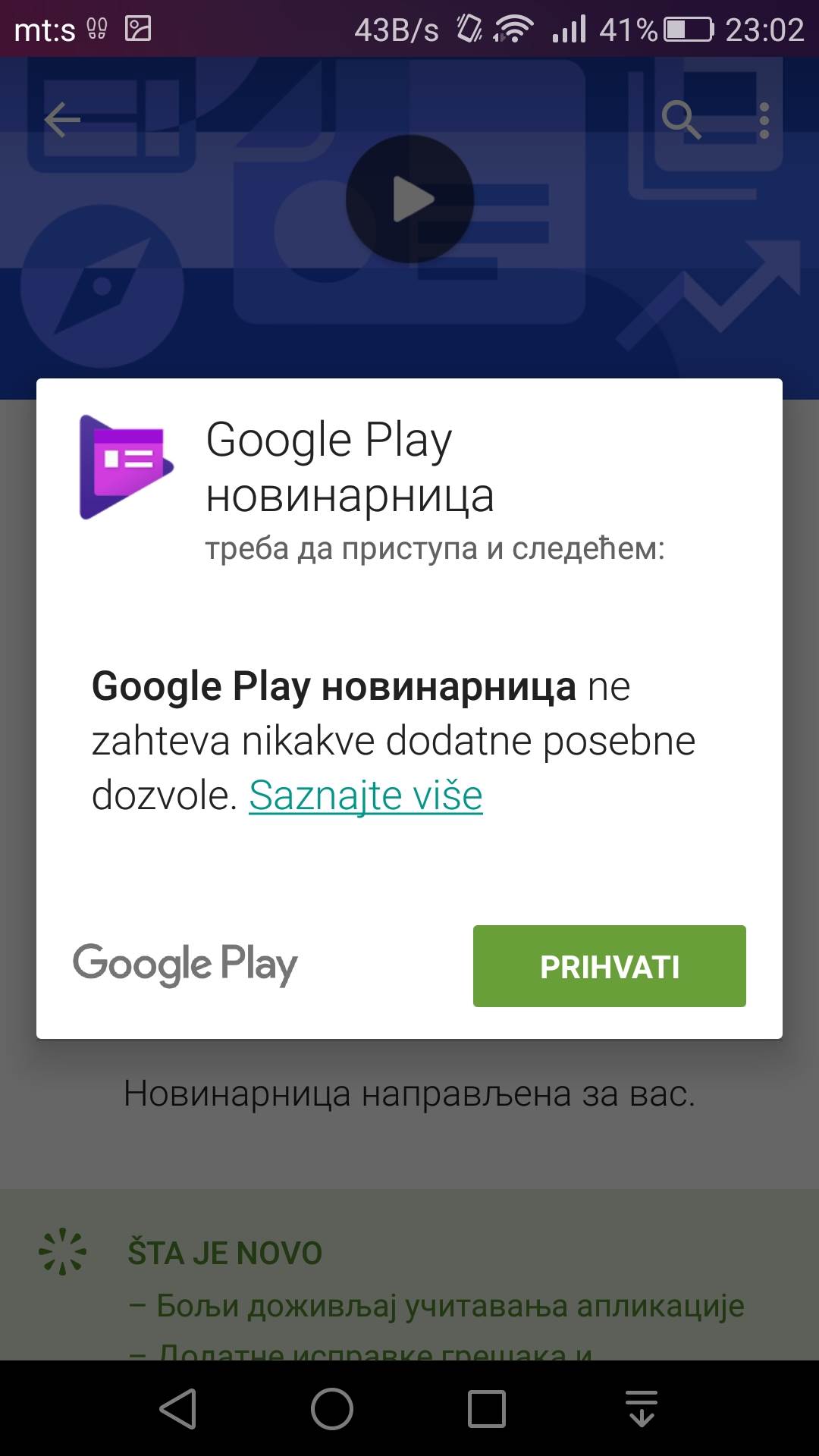Open recent apps from navigation bar
819x1456 pixels.
(x=486, y=1409)
